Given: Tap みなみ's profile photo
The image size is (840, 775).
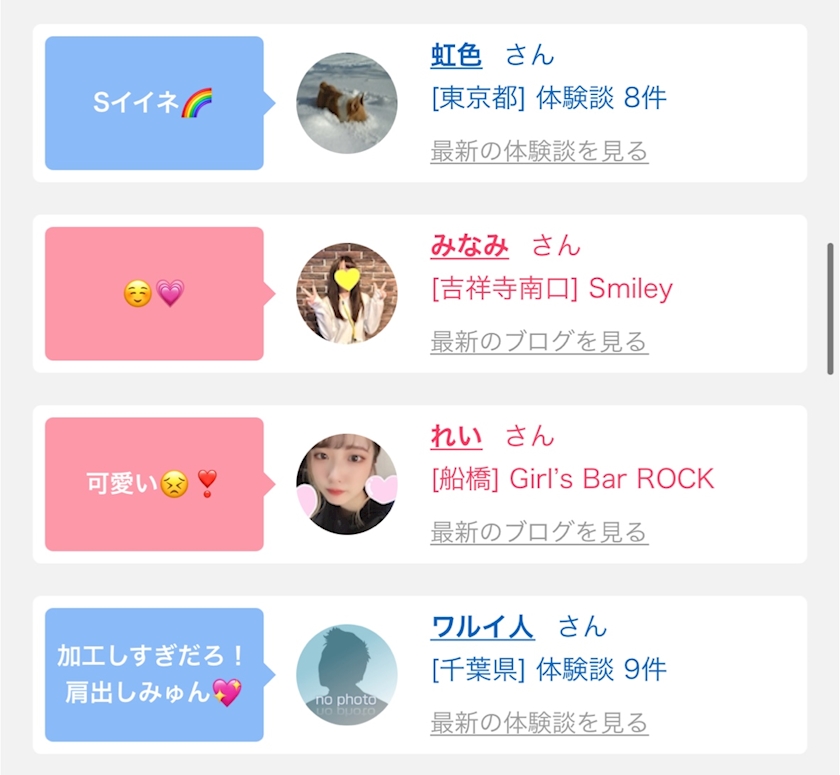Looking at the screenshot, I should point(347,294).
